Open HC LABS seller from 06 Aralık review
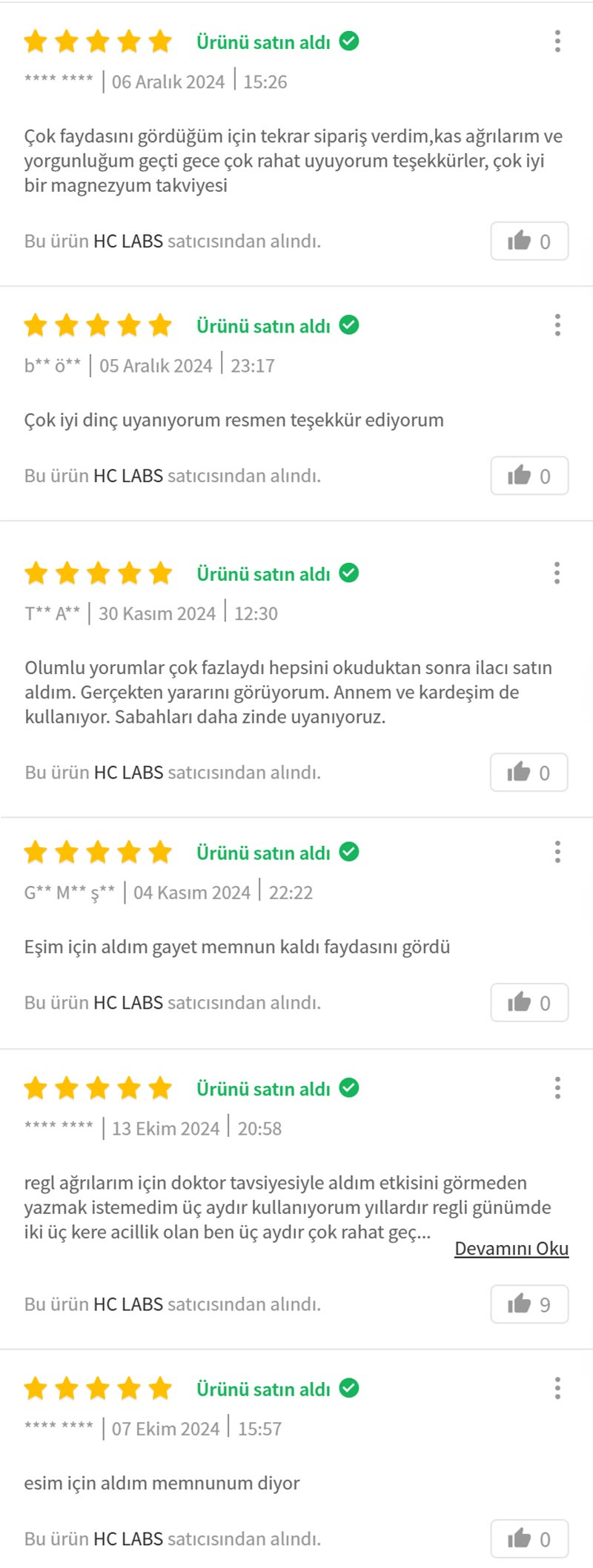 (x=127, y=241)
